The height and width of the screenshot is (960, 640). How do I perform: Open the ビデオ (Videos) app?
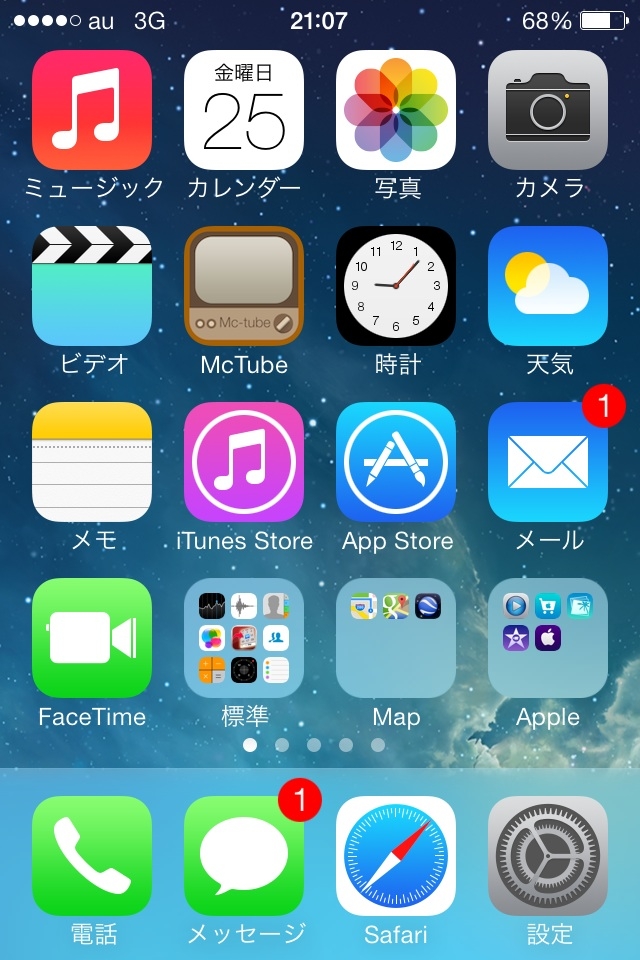pos(92,286)
